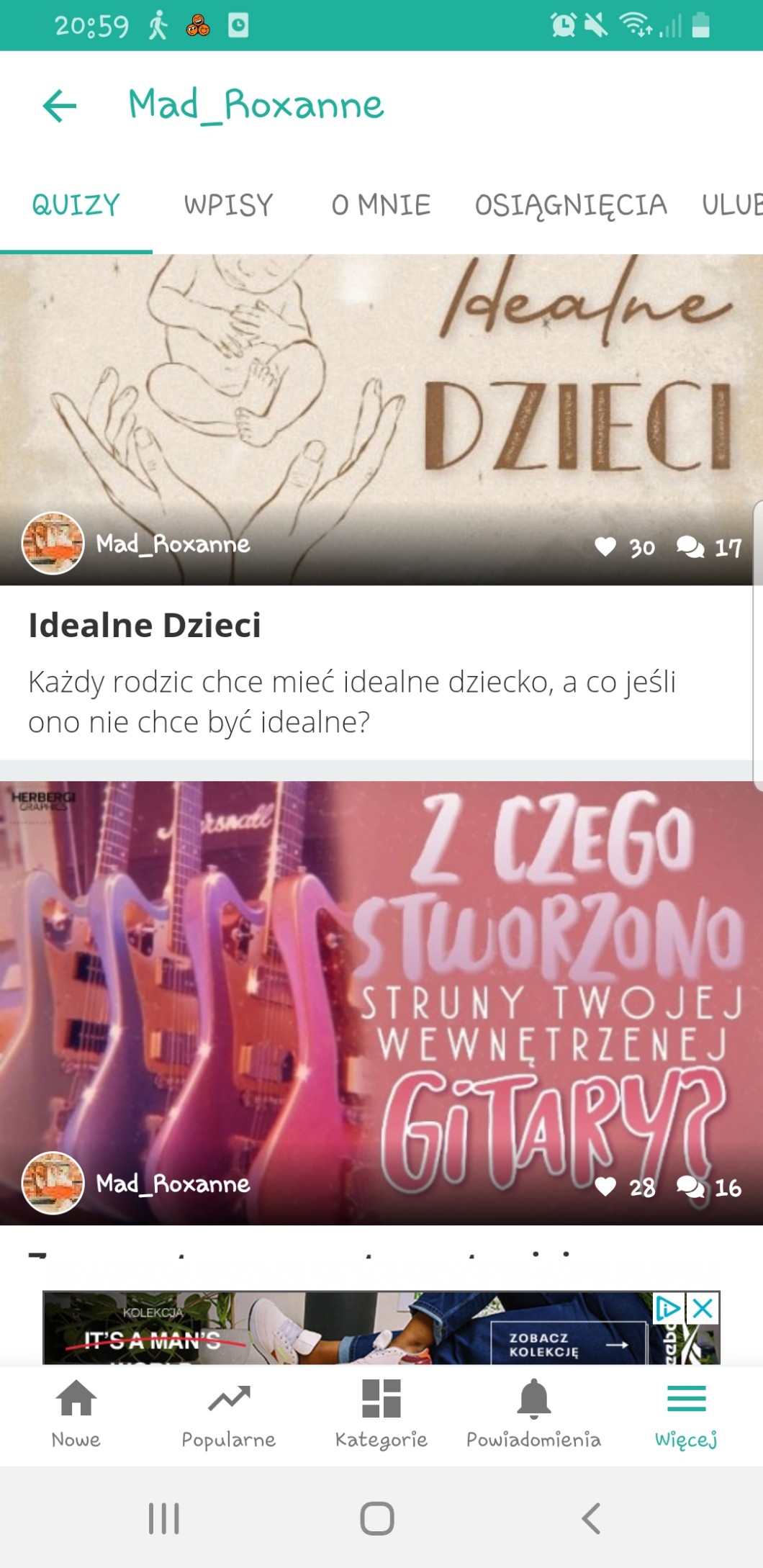Image resolution: width=763 pixels, height=1568 pixels.
Task: Select the QUIZY tab
Action: [x=76, y=205]
